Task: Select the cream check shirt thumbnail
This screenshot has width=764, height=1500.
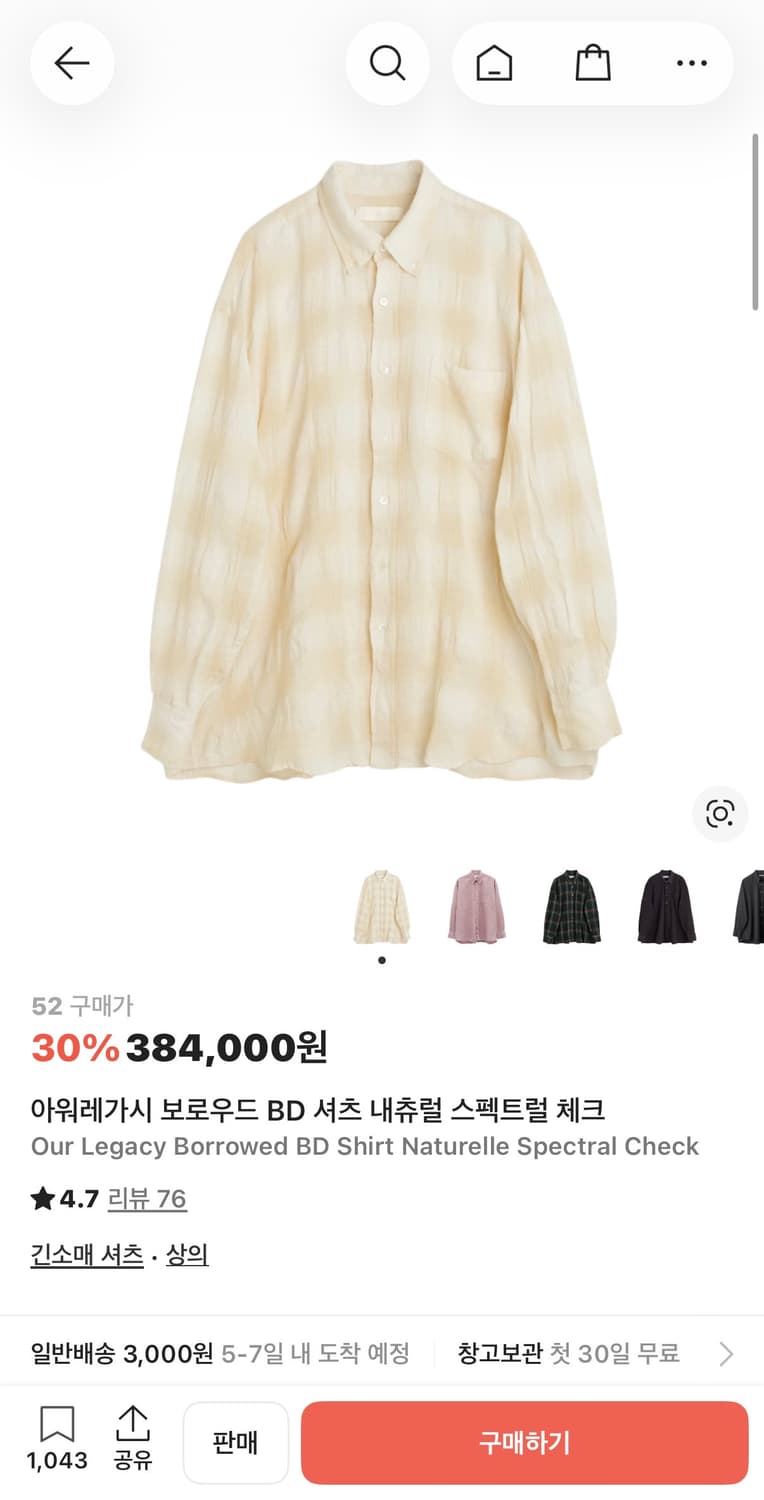Action: (x=382, y=903)
